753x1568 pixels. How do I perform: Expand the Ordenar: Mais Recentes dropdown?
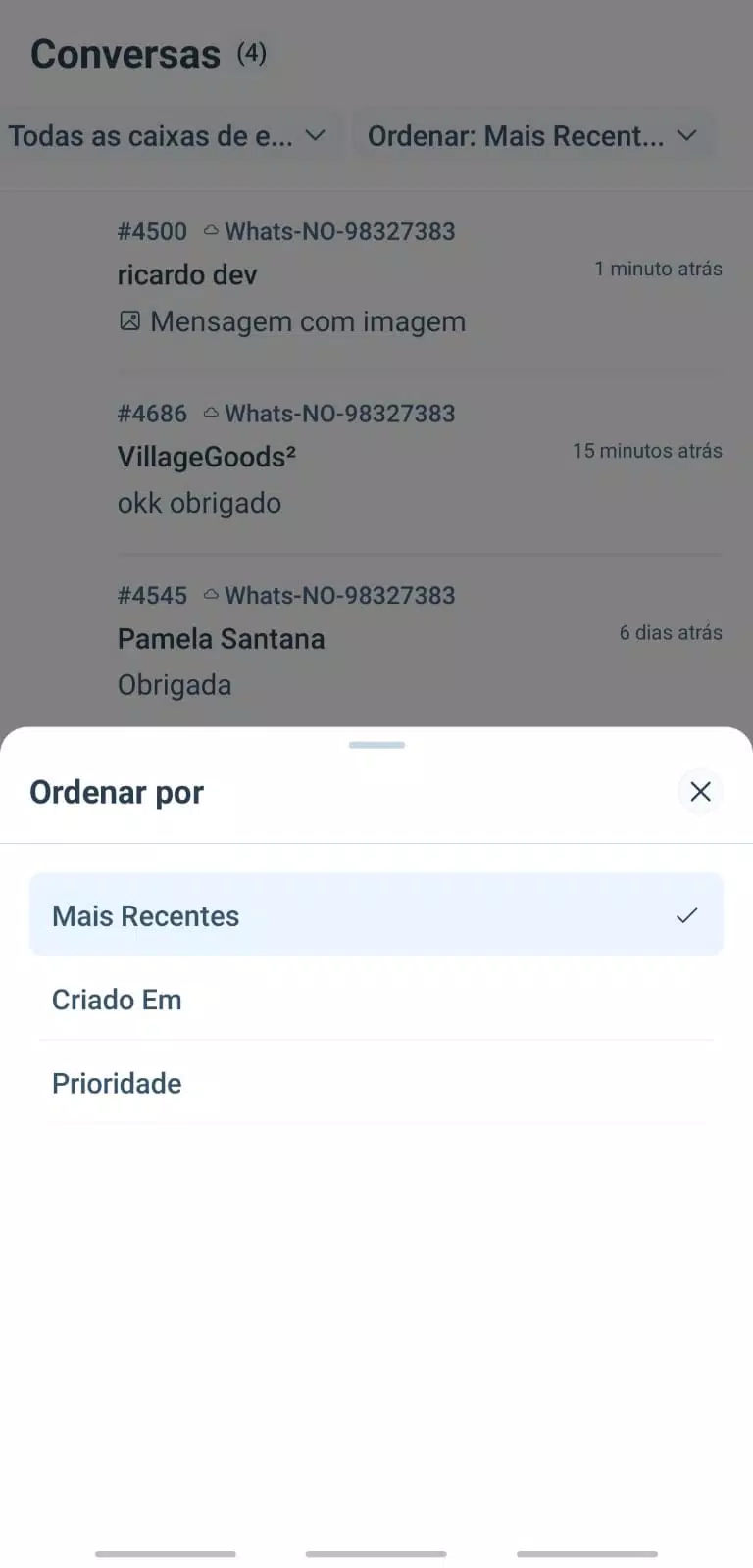click(532, 136)
